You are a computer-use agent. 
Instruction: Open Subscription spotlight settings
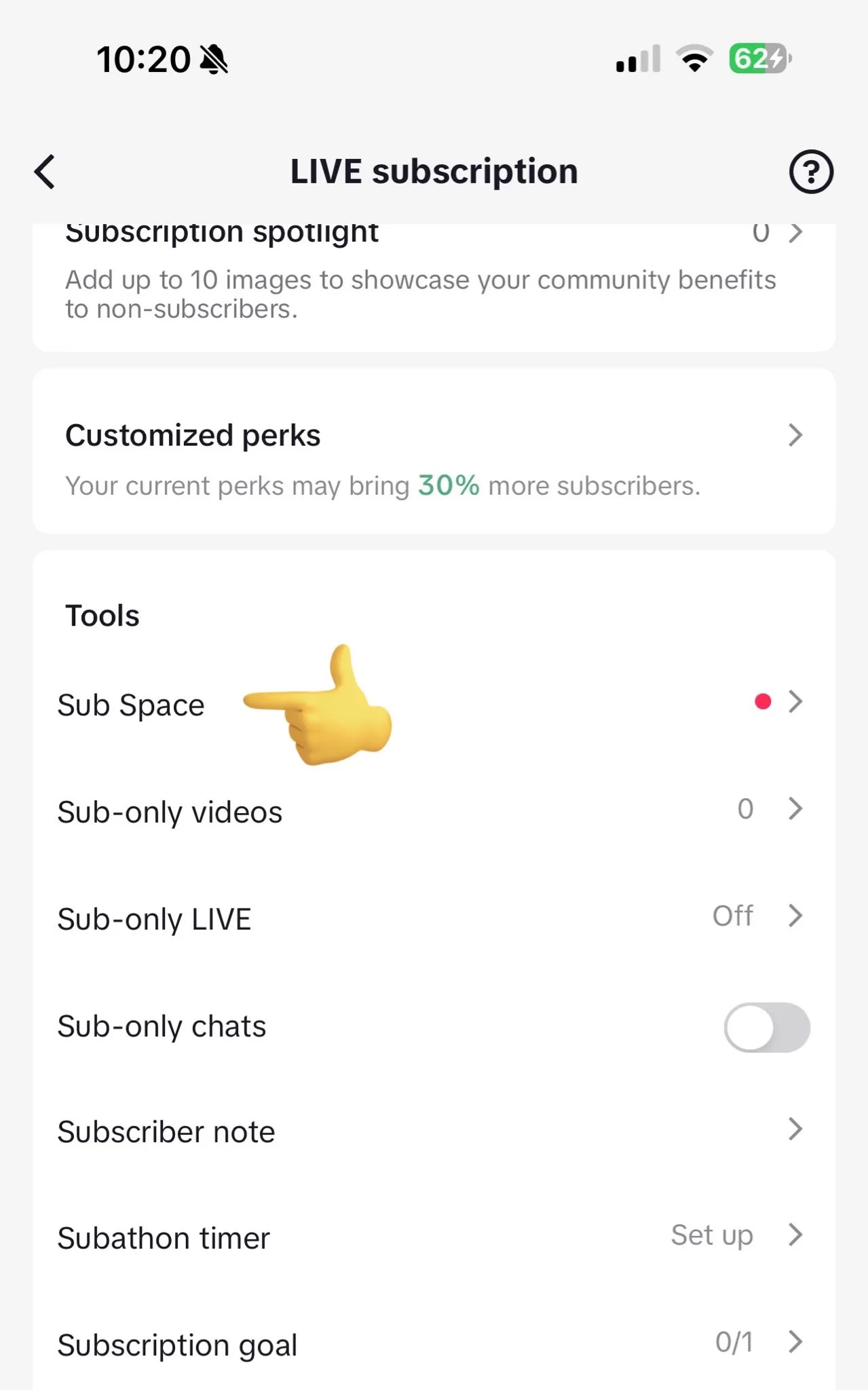(x=434, y=285)
